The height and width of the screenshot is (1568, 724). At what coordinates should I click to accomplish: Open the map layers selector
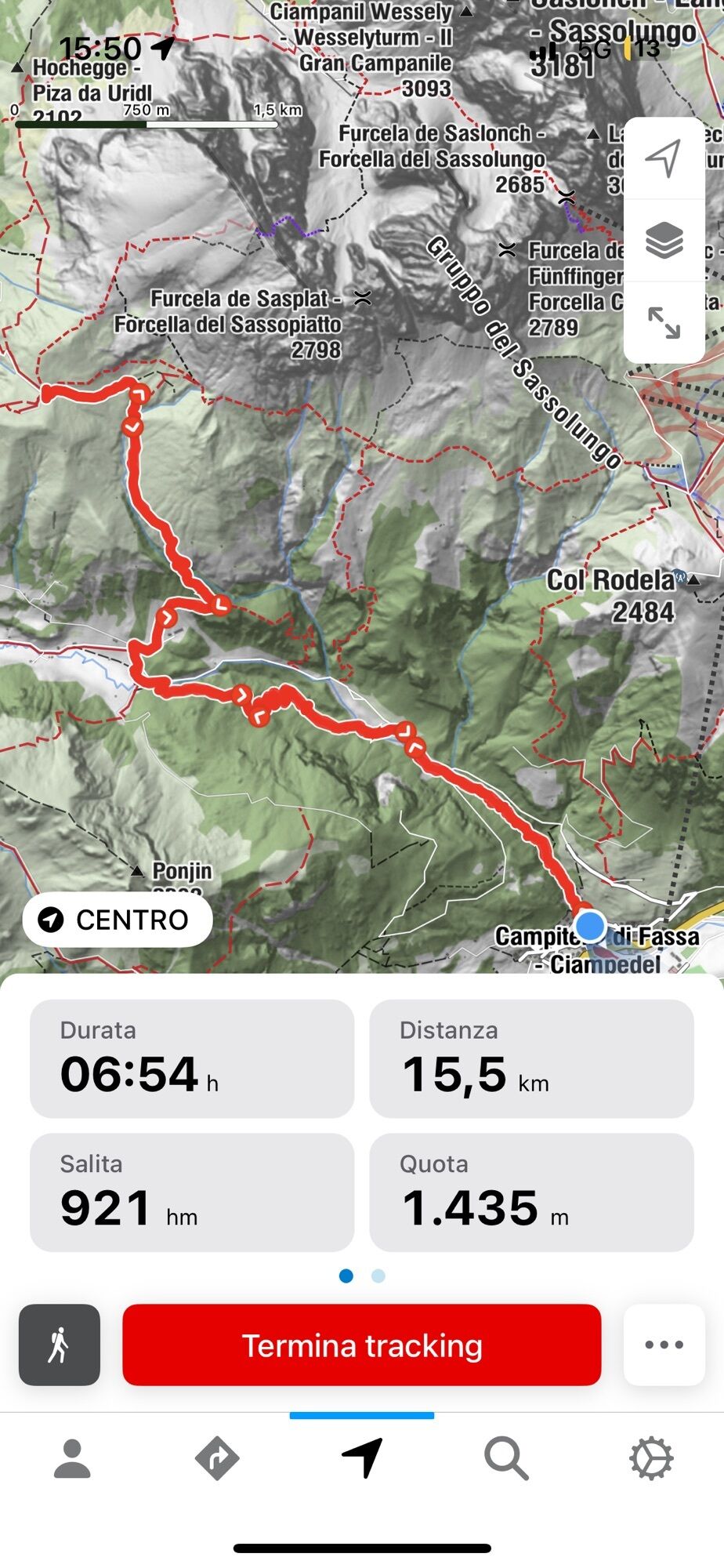coord(664,240)
